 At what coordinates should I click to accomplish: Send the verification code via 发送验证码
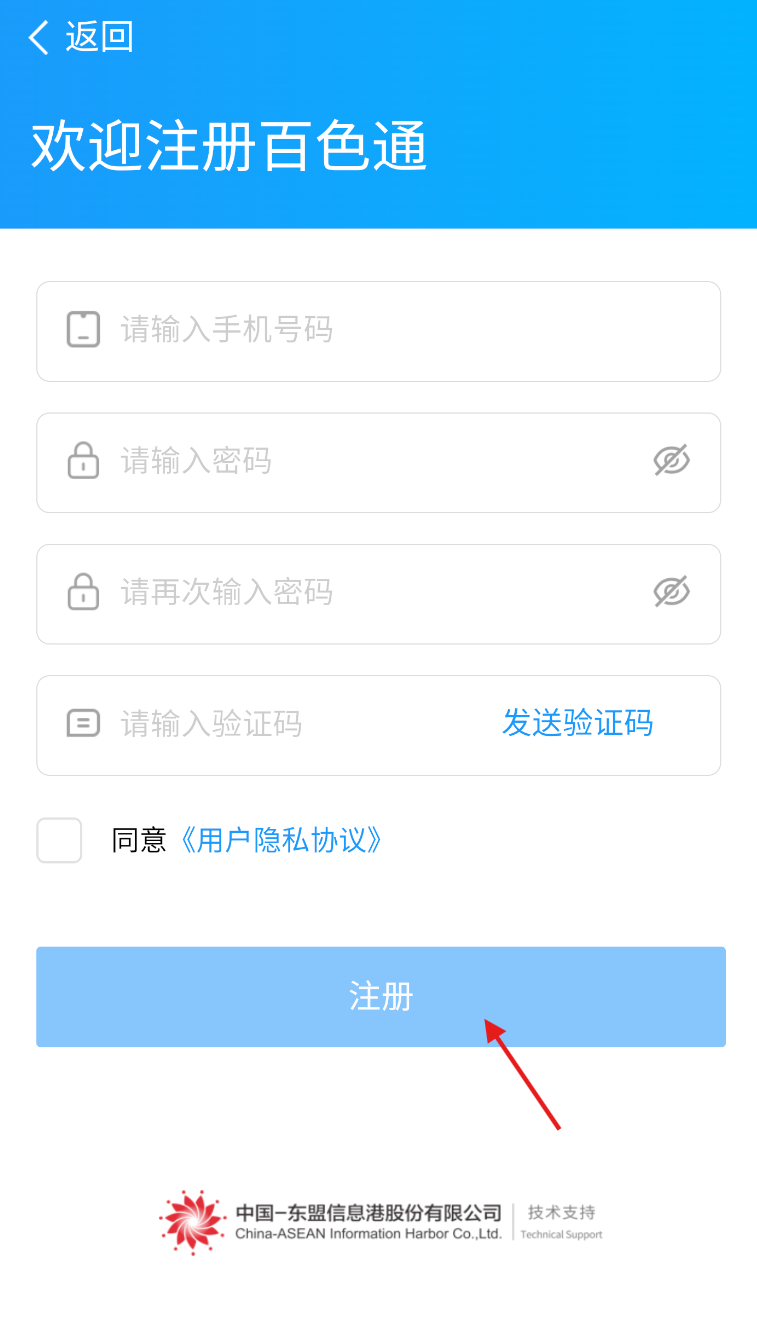tap(577, 723)
